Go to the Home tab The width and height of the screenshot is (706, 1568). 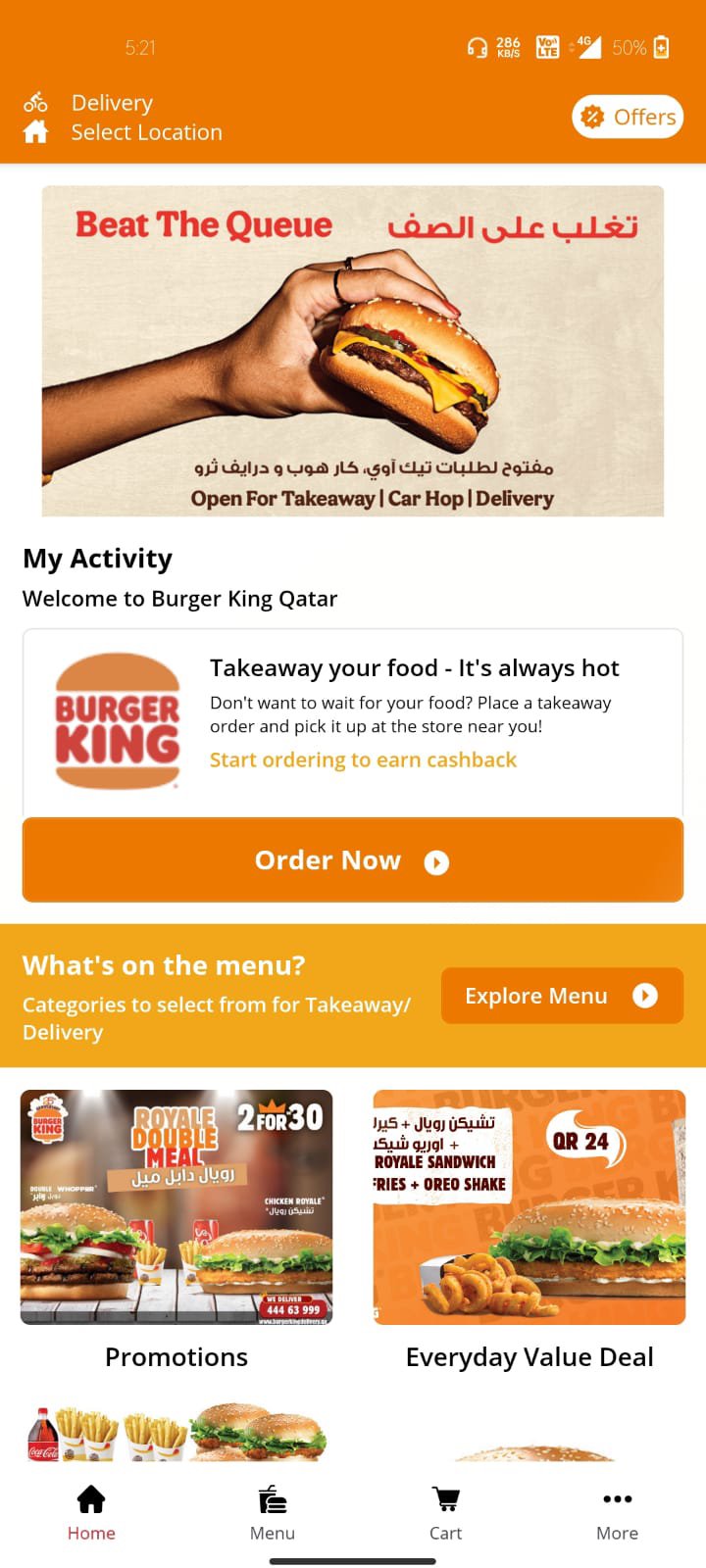(x=91, y=1513)
